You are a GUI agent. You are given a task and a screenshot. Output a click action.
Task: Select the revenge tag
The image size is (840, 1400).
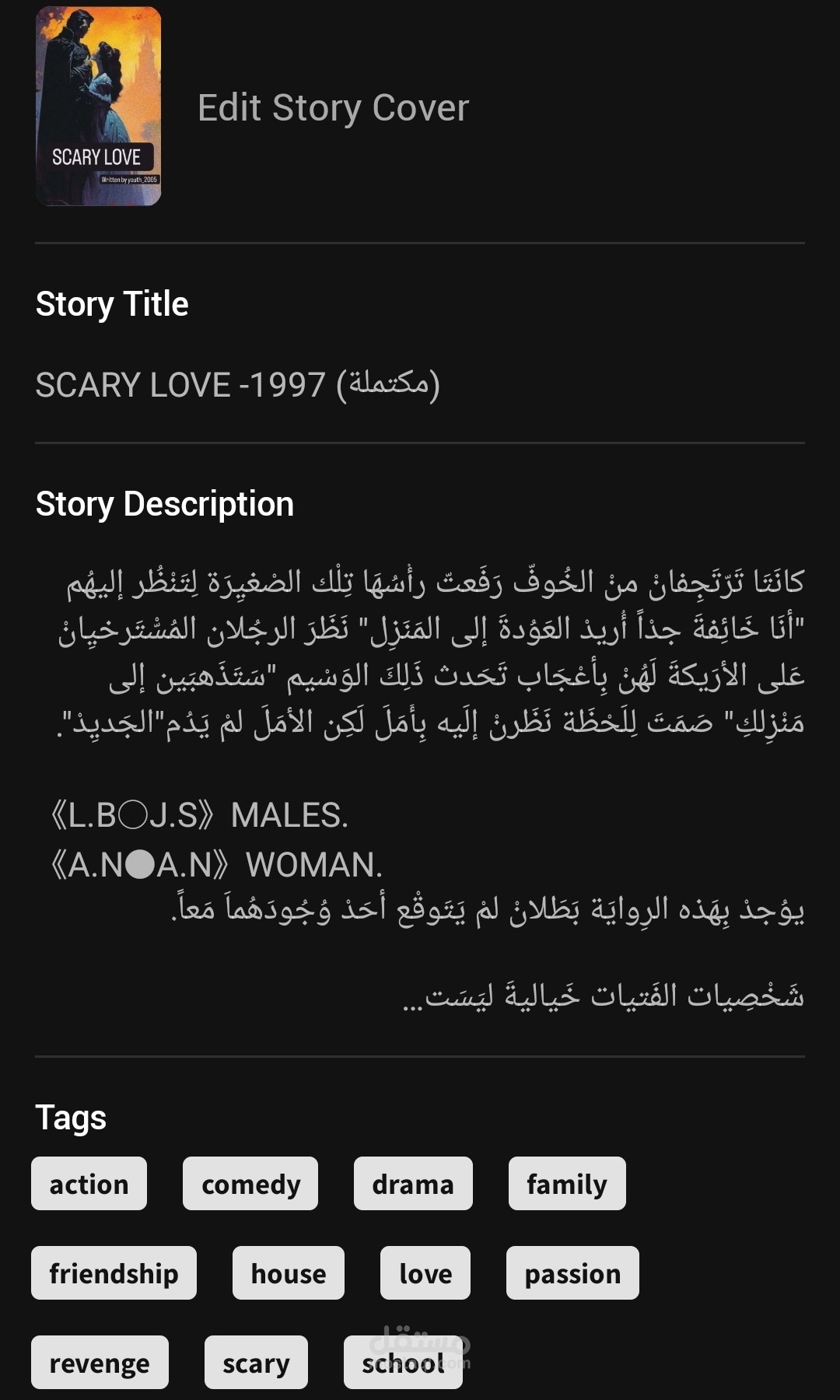(x=100, y=1362)
